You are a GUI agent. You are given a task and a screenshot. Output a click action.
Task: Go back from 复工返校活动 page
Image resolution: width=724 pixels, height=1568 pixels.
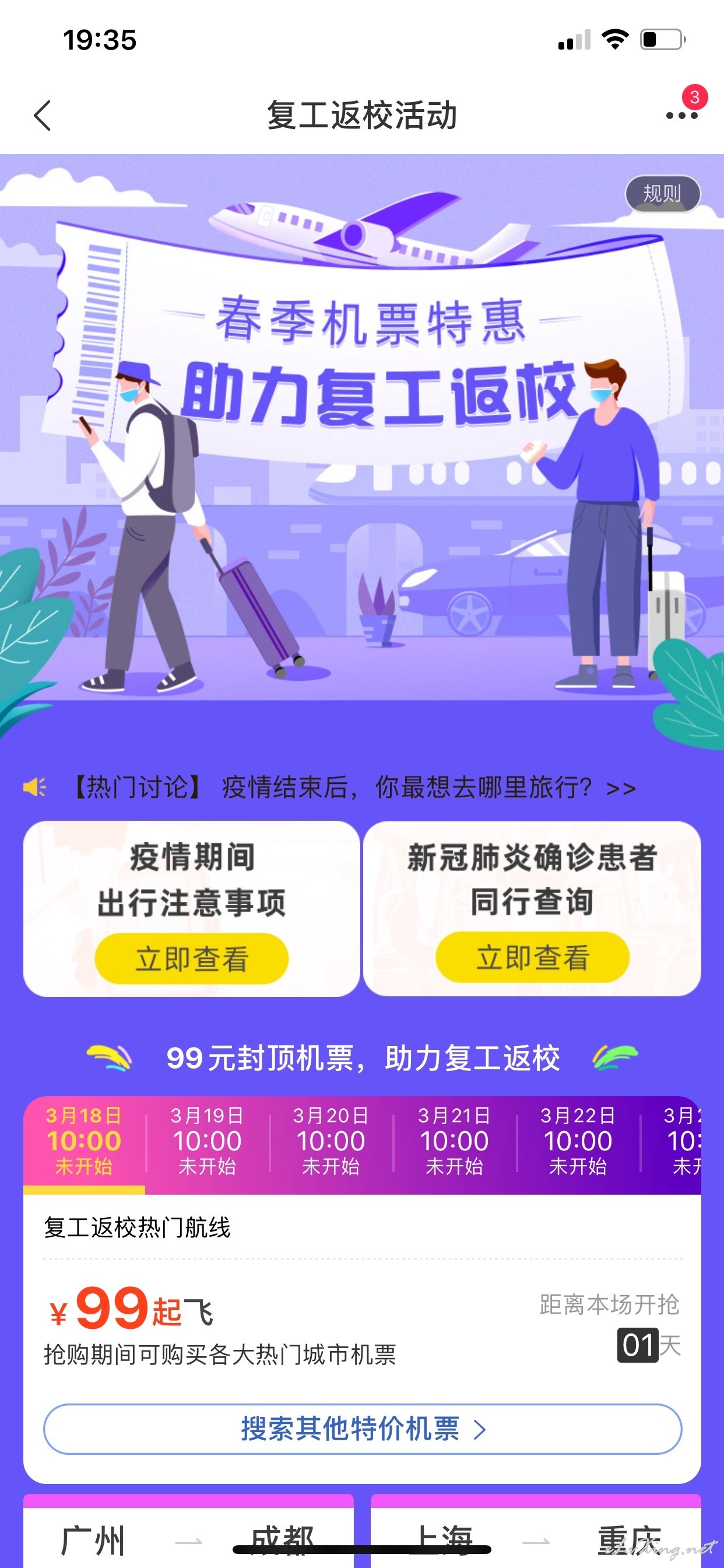click(43, 116)
